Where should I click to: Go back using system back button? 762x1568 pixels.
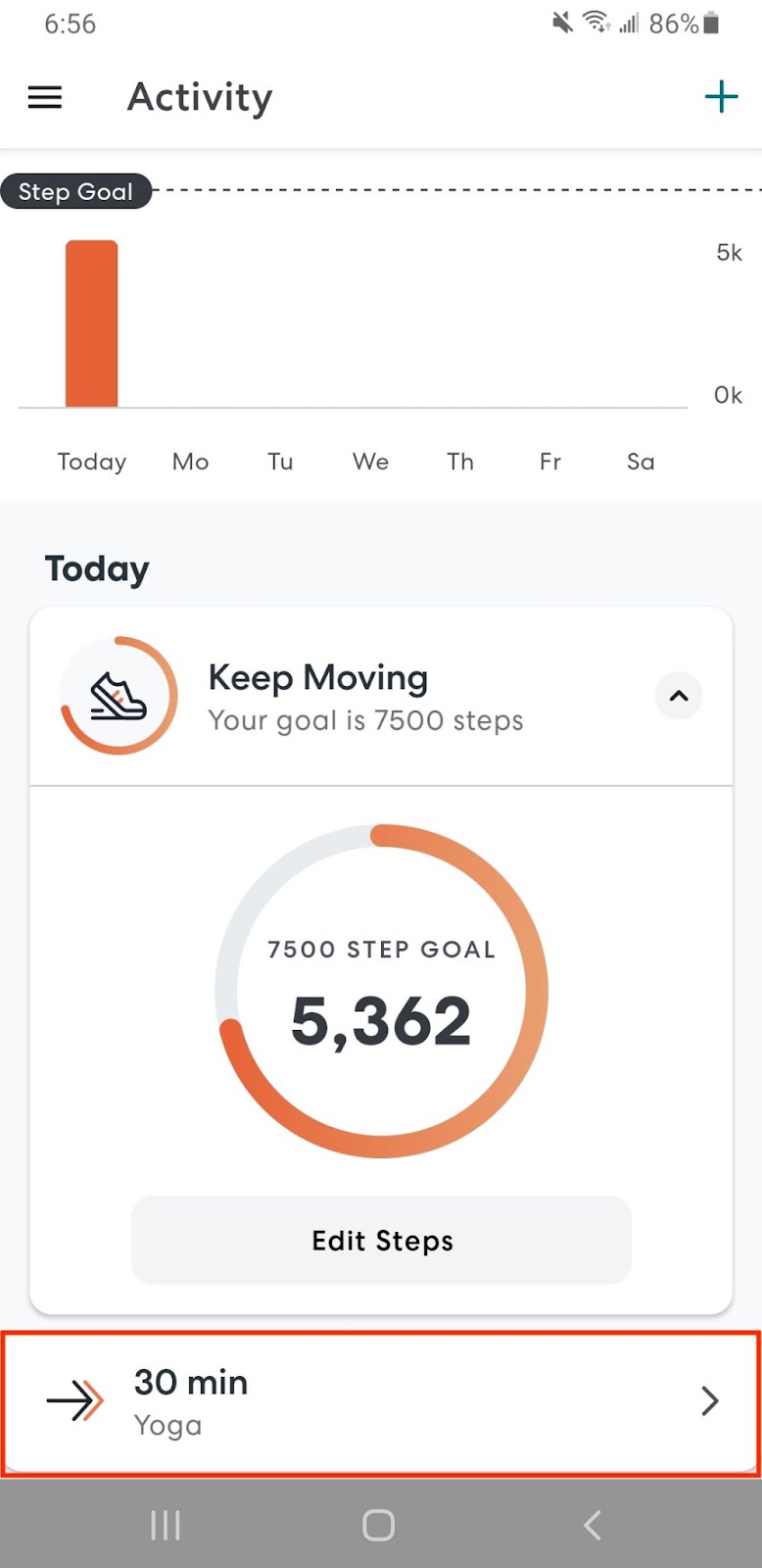click(x=593, y=1525)
